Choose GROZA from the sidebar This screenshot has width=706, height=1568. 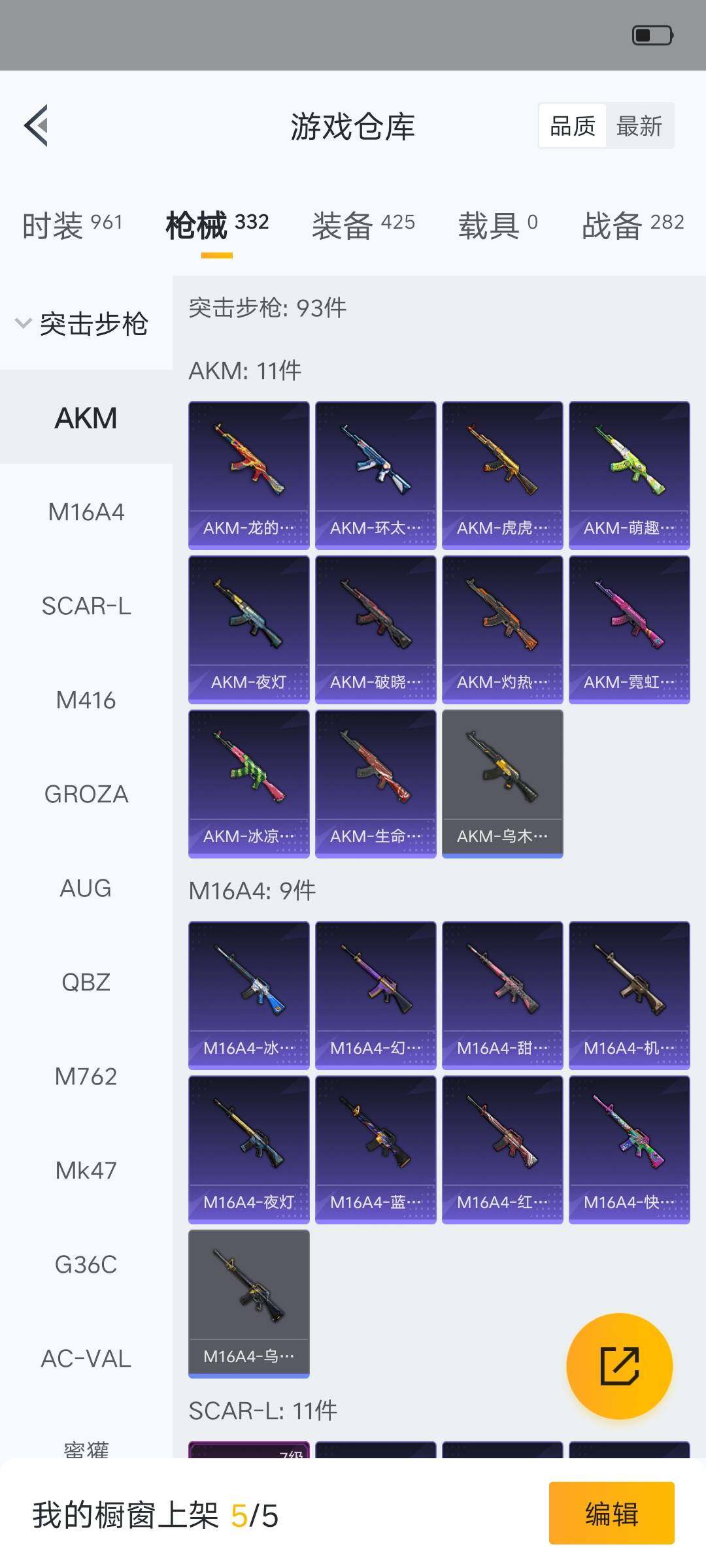pyautogui.click(x=86, y=794)
